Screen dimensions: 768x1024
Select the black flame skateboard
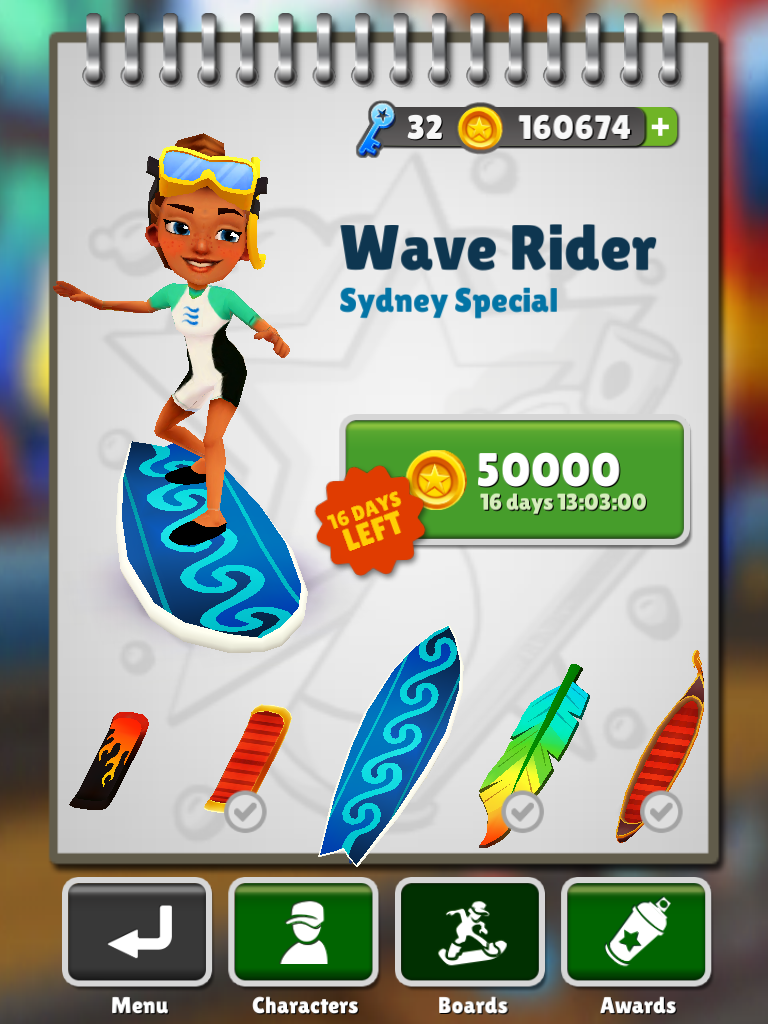[109, 761]
